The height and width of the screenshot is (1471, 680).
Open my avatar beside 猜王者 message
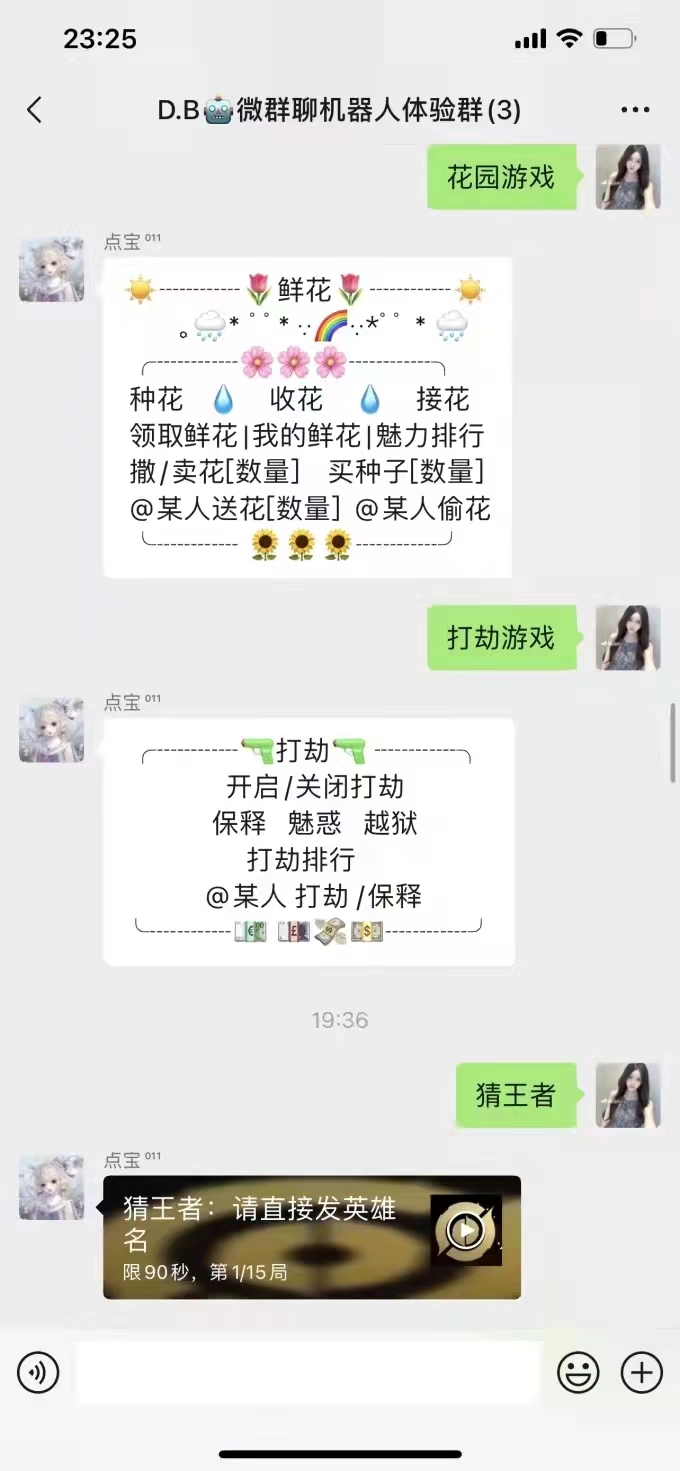(628, 1096)
